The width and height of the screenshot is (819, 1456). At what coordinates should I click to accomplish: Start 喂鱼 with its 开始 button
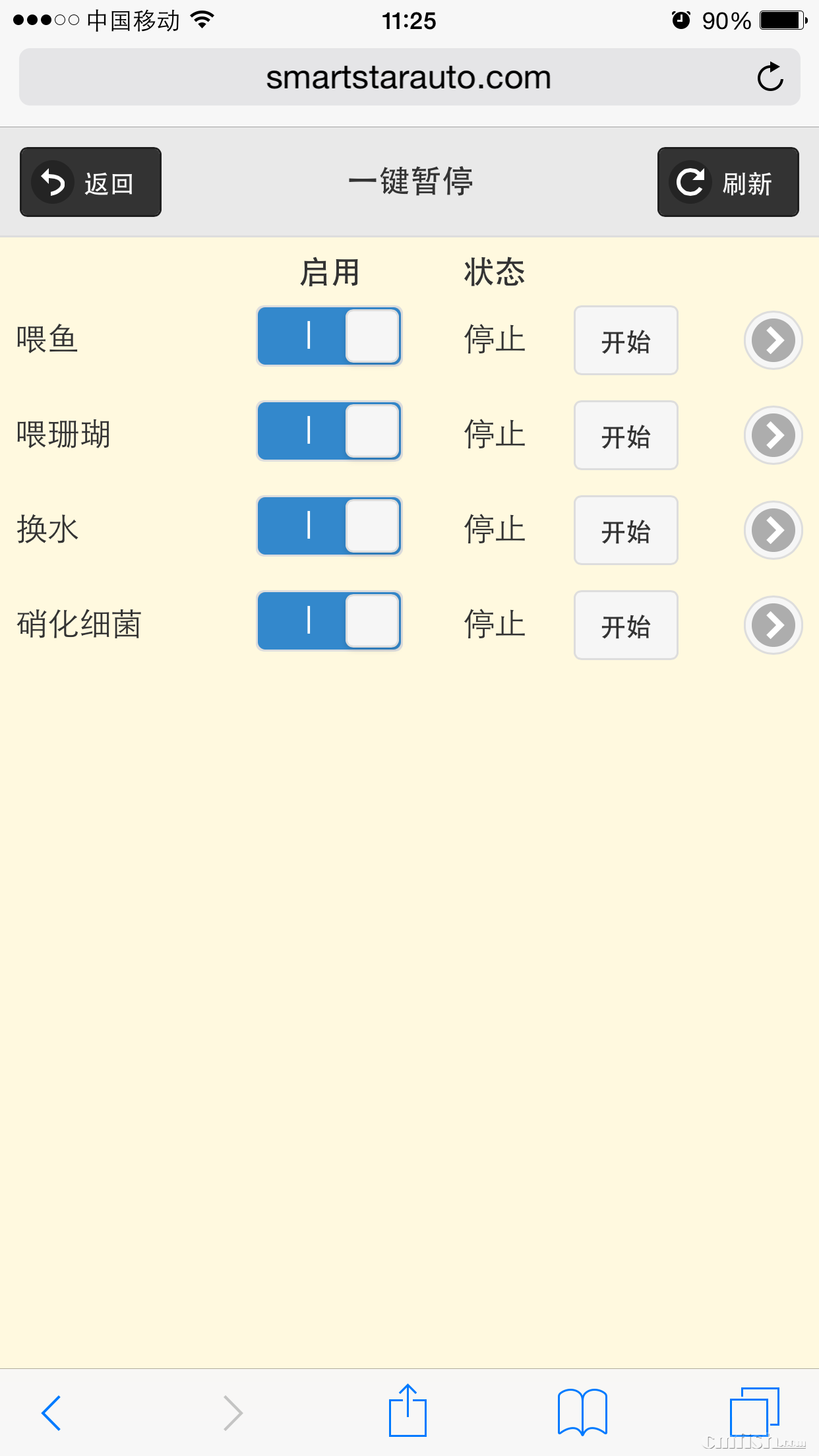[x=626, y=340]
